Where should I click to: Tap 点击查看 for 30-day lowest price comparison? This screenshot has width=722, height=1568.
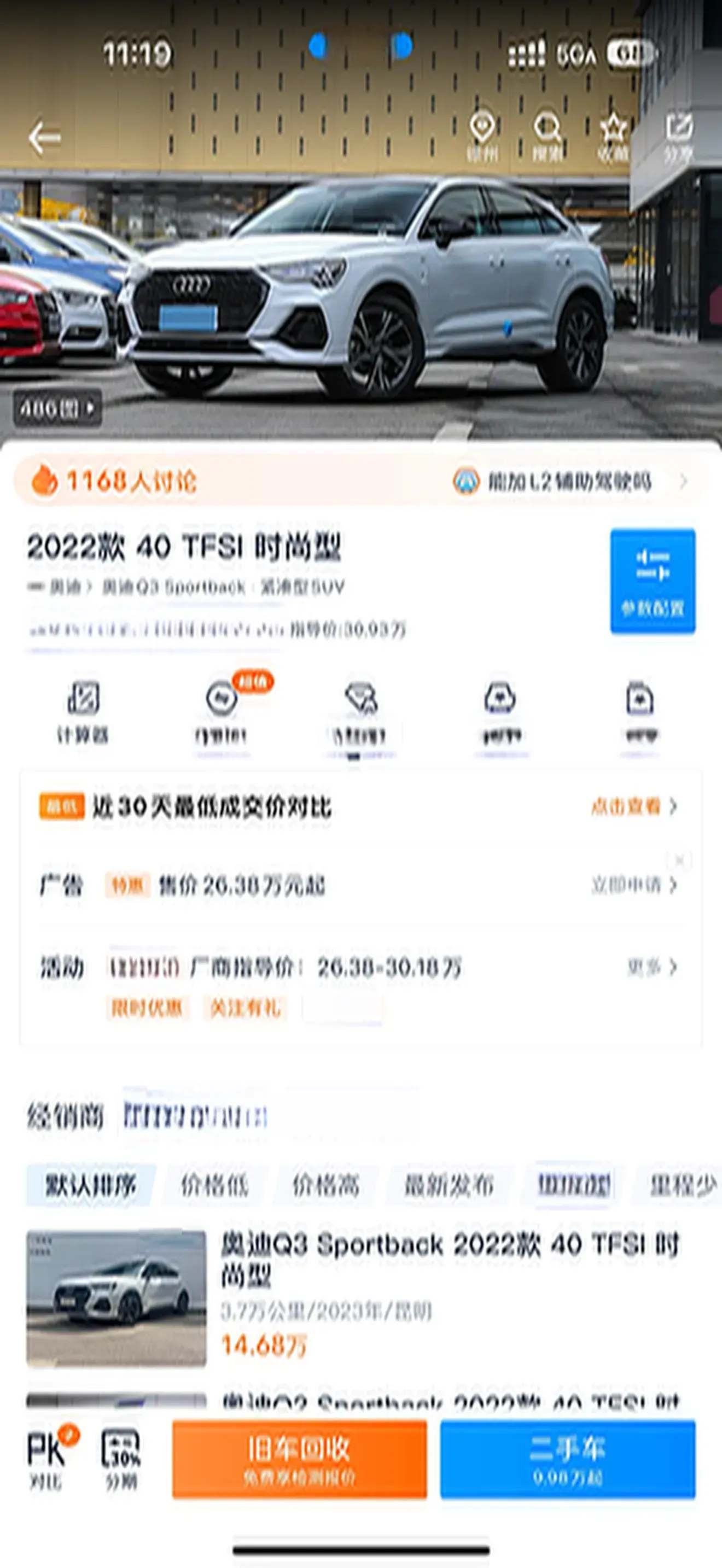633,806
